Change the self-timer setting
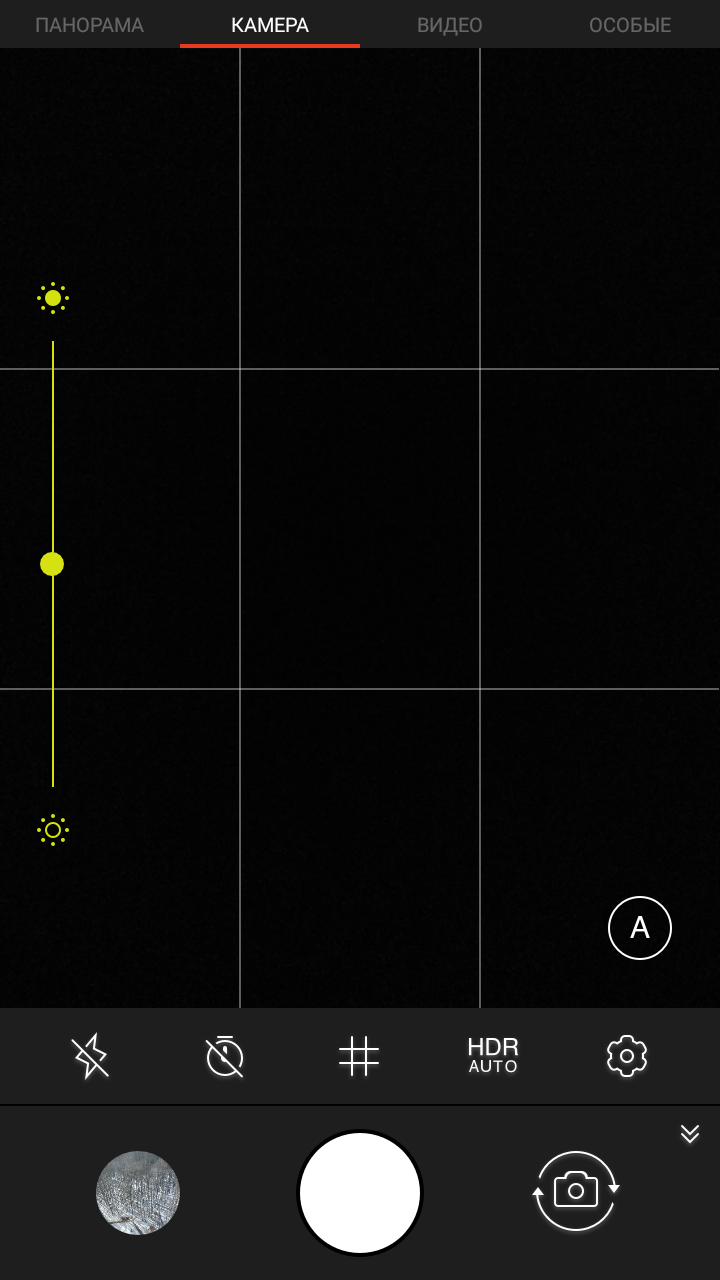 click(x=225, y=1056)
